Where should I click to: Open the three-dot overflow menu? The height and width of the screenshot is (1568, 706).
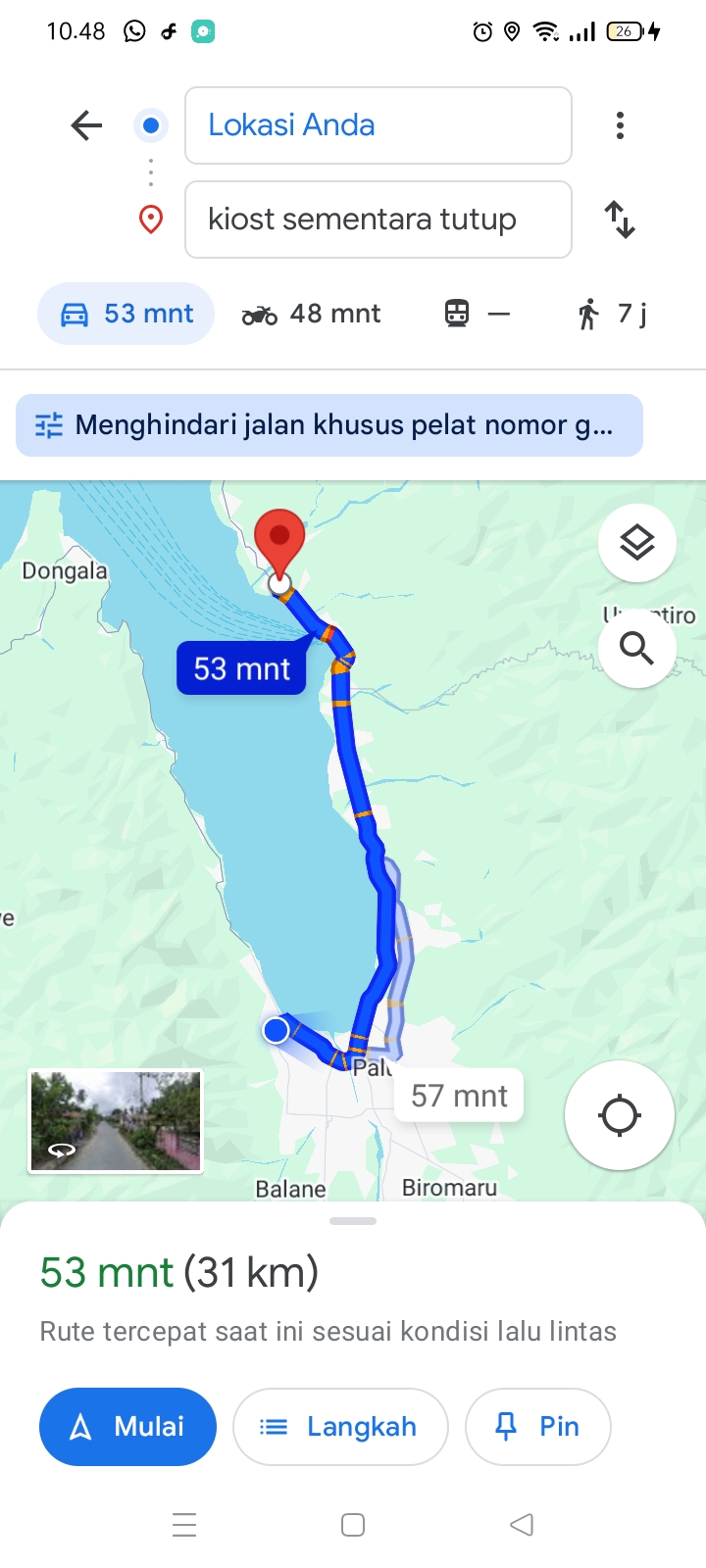tap(620, 125)
